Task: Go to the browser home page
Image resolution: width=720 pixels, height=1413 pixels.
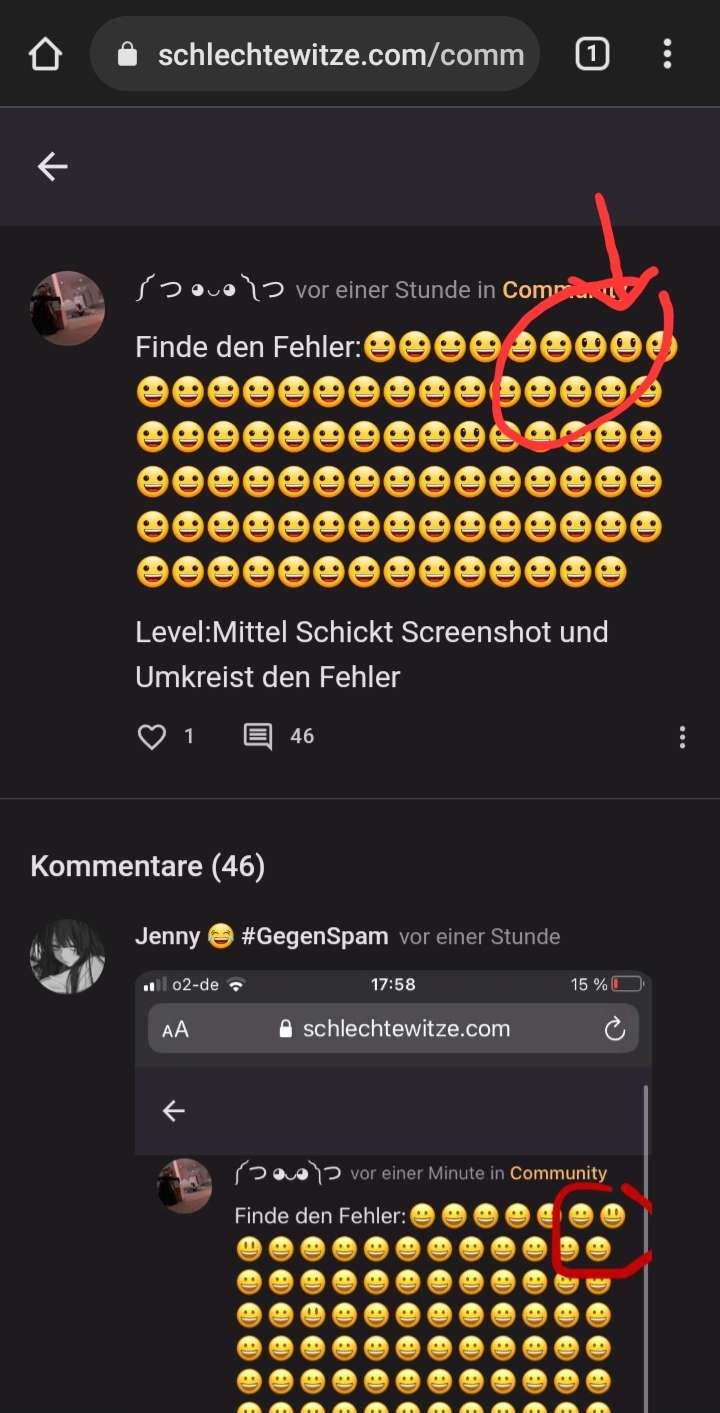Action: click(46, 55)
